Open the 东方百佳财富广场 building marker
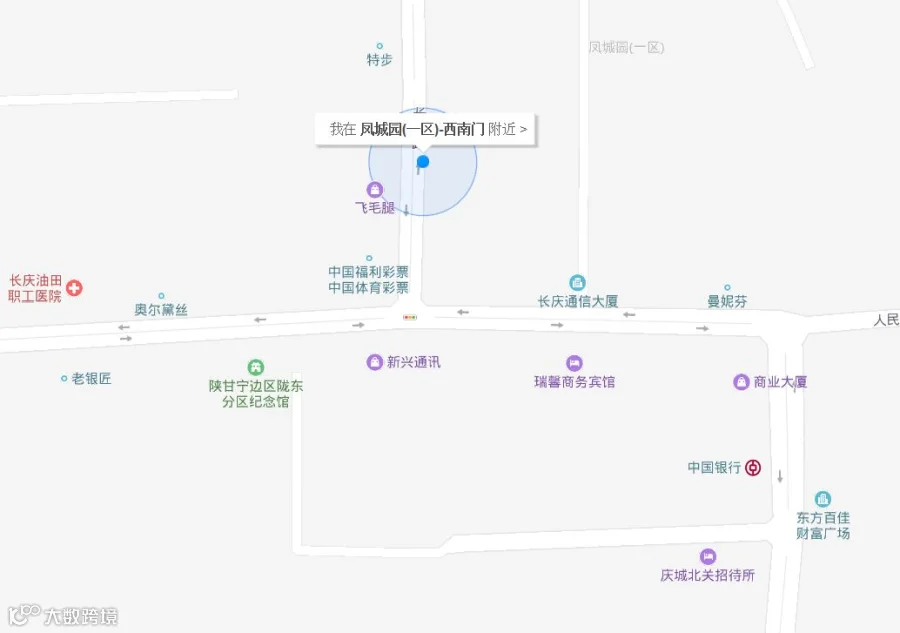The width and height of the screenshot is (900, 633). 823,499
